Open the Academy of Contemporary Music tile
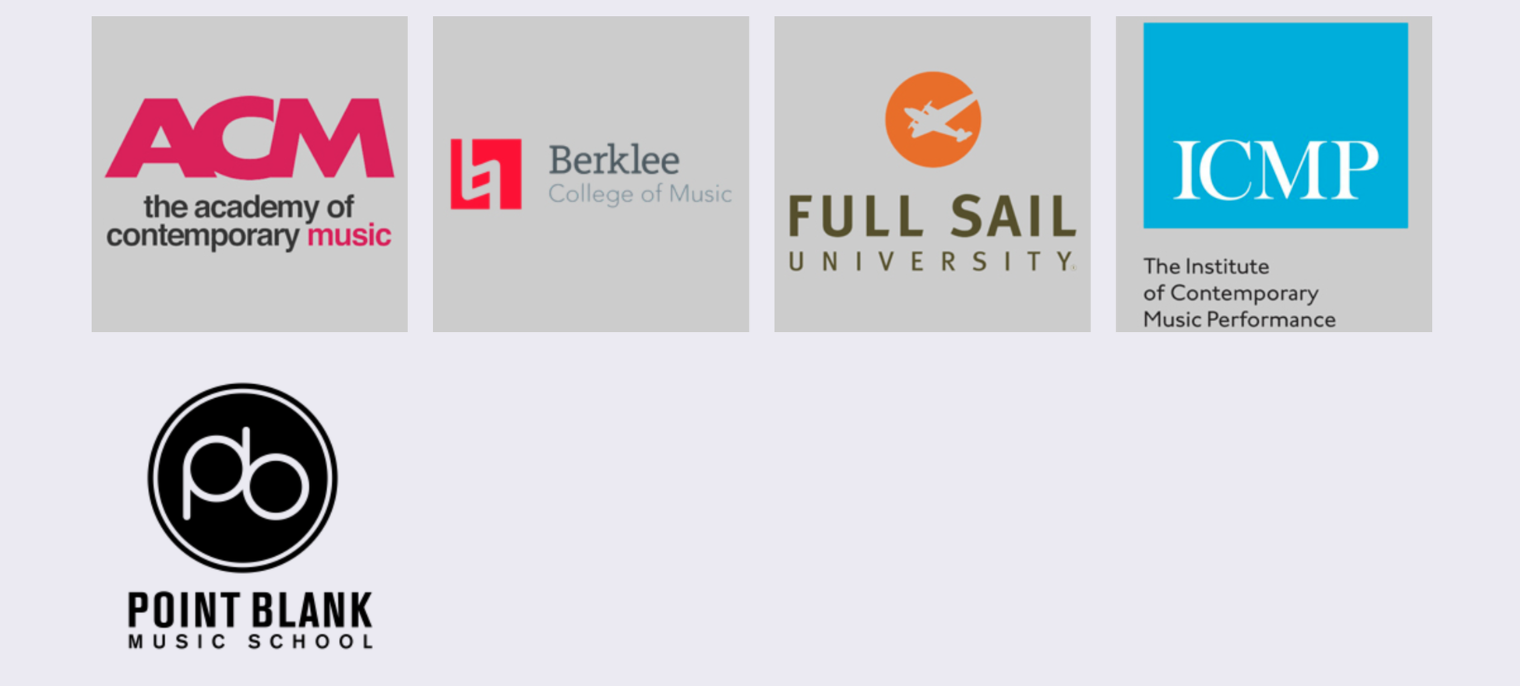Image resolution: width=1520 pixels, height=686 pixels. click(249, 174)
